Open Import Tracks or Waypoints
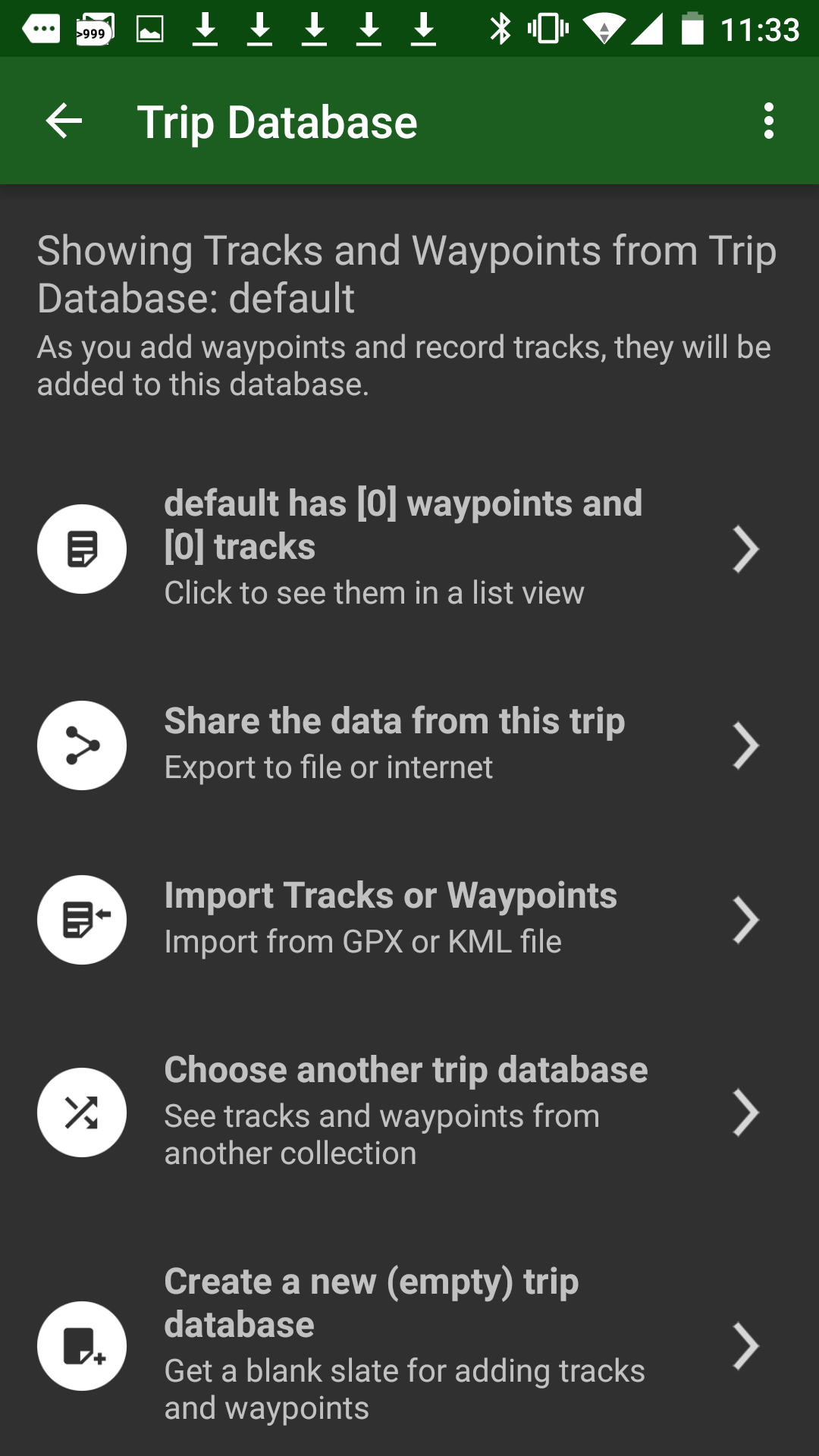The height and width of the screenshot is (1456, 819). (x=409, y=919)
